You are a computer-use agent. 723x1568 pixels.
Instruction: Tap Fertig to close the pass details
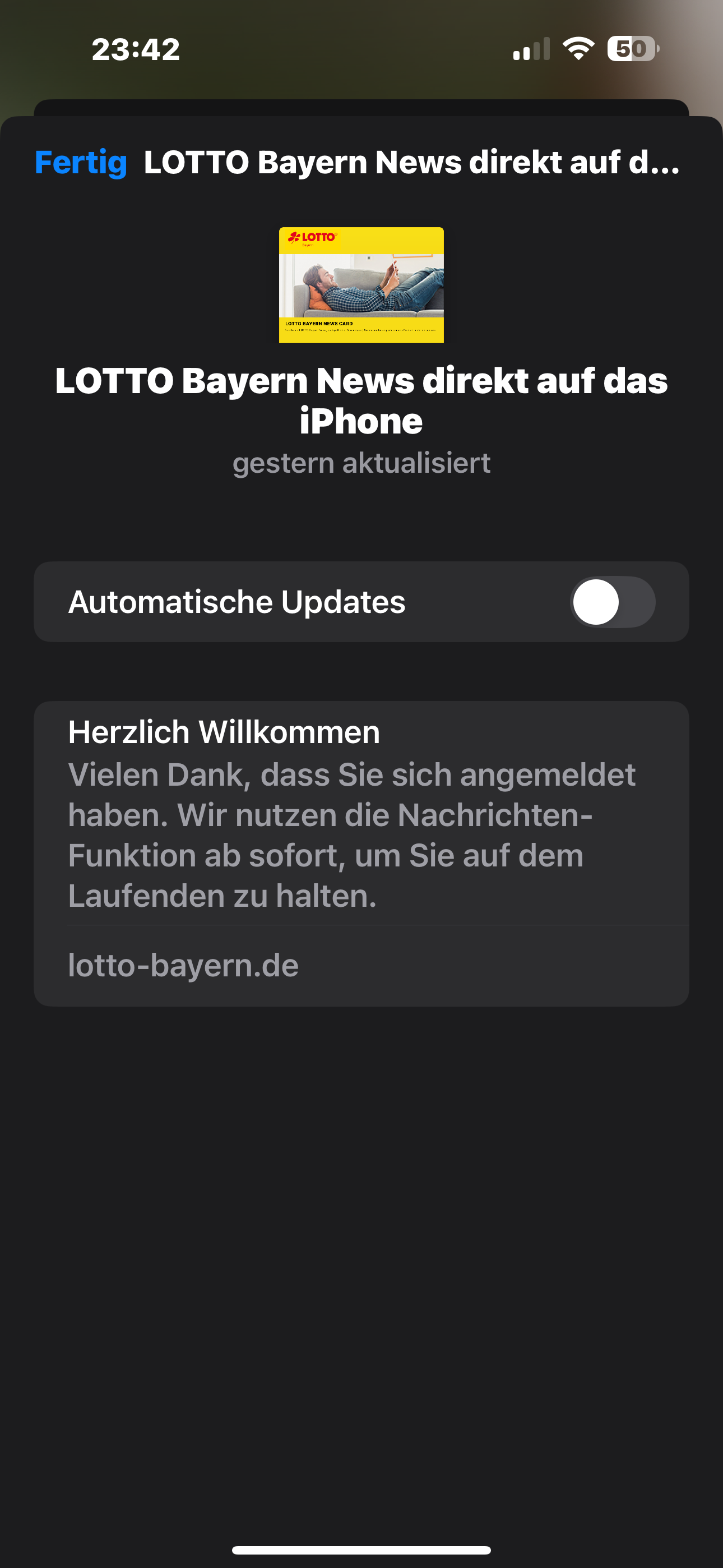coord(81,163)
